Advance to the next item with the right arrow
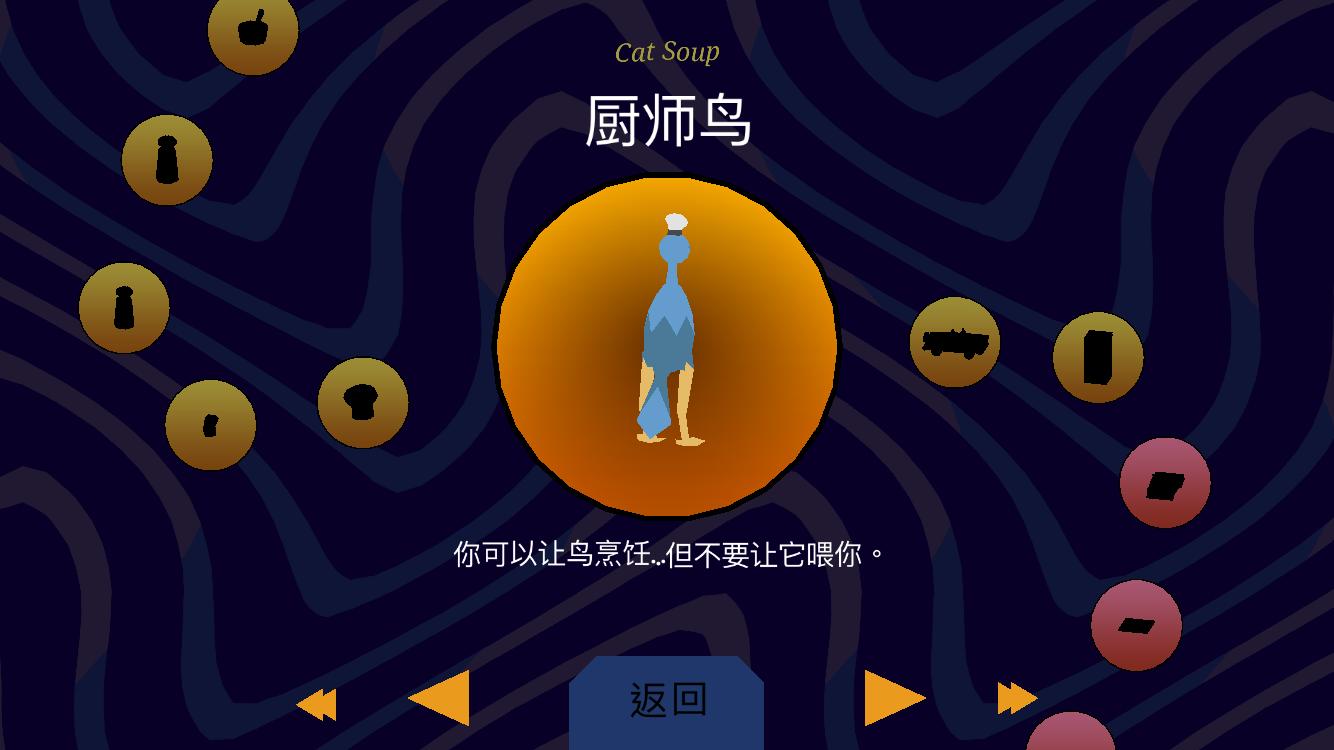The image size is (1334, 750). [x=894, y=698]
